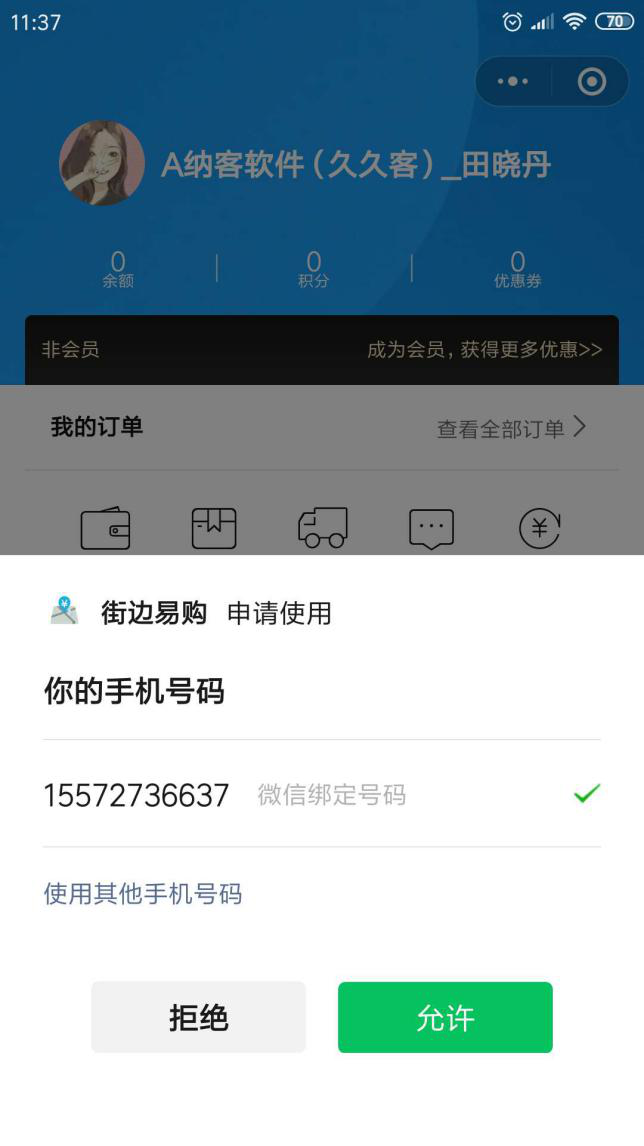Viewport: 644px width, 1146px height.
Task: Select 使用其他手机号码 link
Action: coord(143,893)
